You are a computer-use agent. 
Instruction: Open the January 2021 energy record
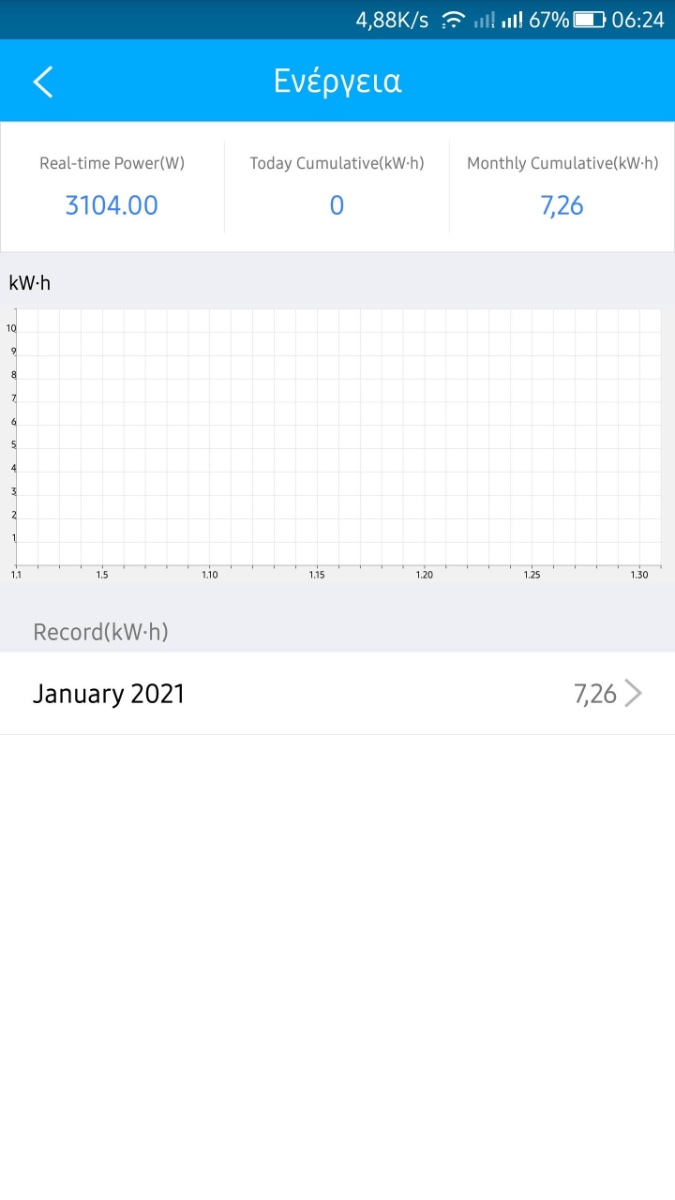click(x=337, y=694)
